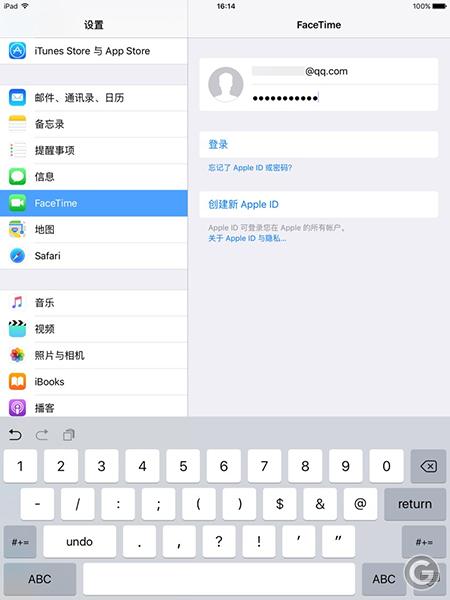Open 视频 settings
450x600 pixels.
94,329
